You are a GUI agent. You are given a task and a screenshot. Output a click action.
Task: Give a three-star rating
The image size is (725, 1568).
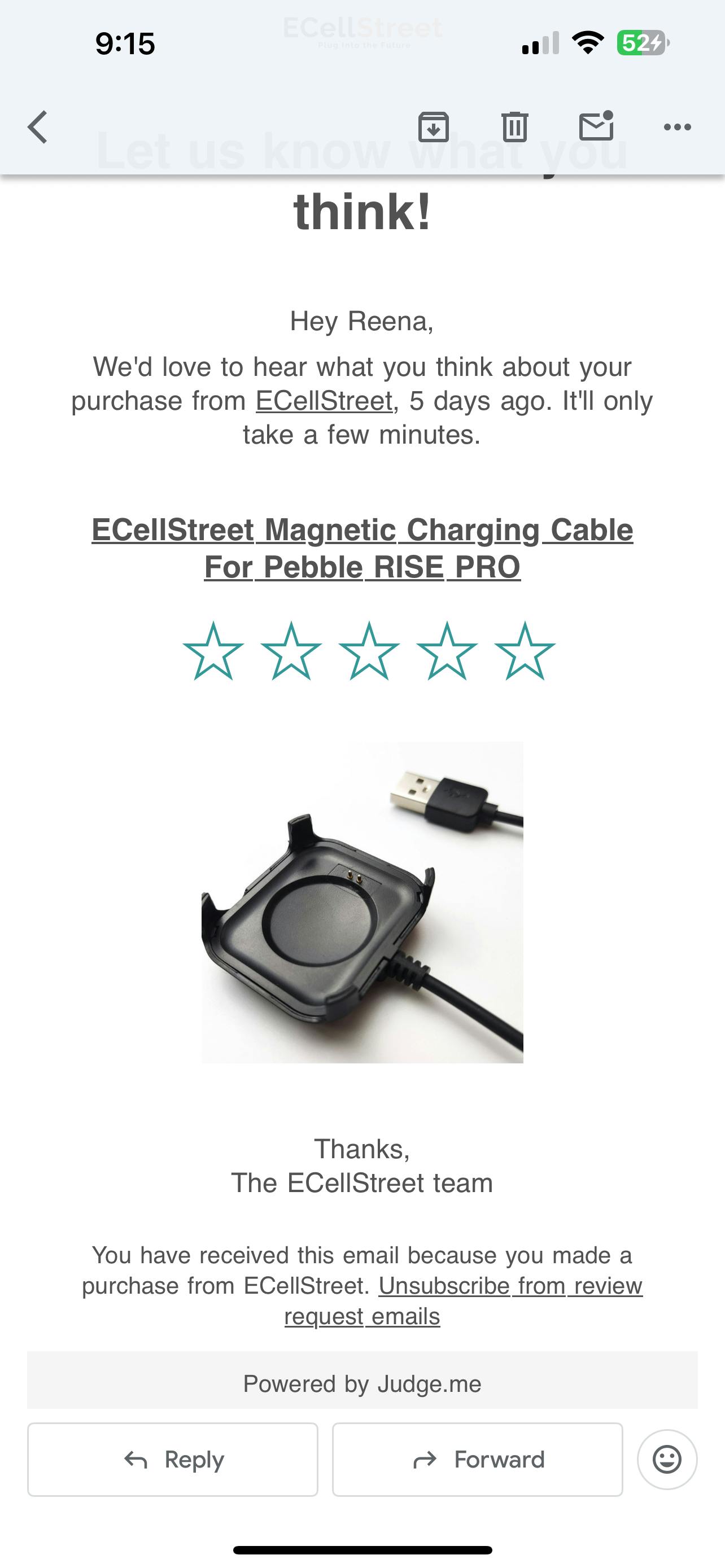[369, 651]
